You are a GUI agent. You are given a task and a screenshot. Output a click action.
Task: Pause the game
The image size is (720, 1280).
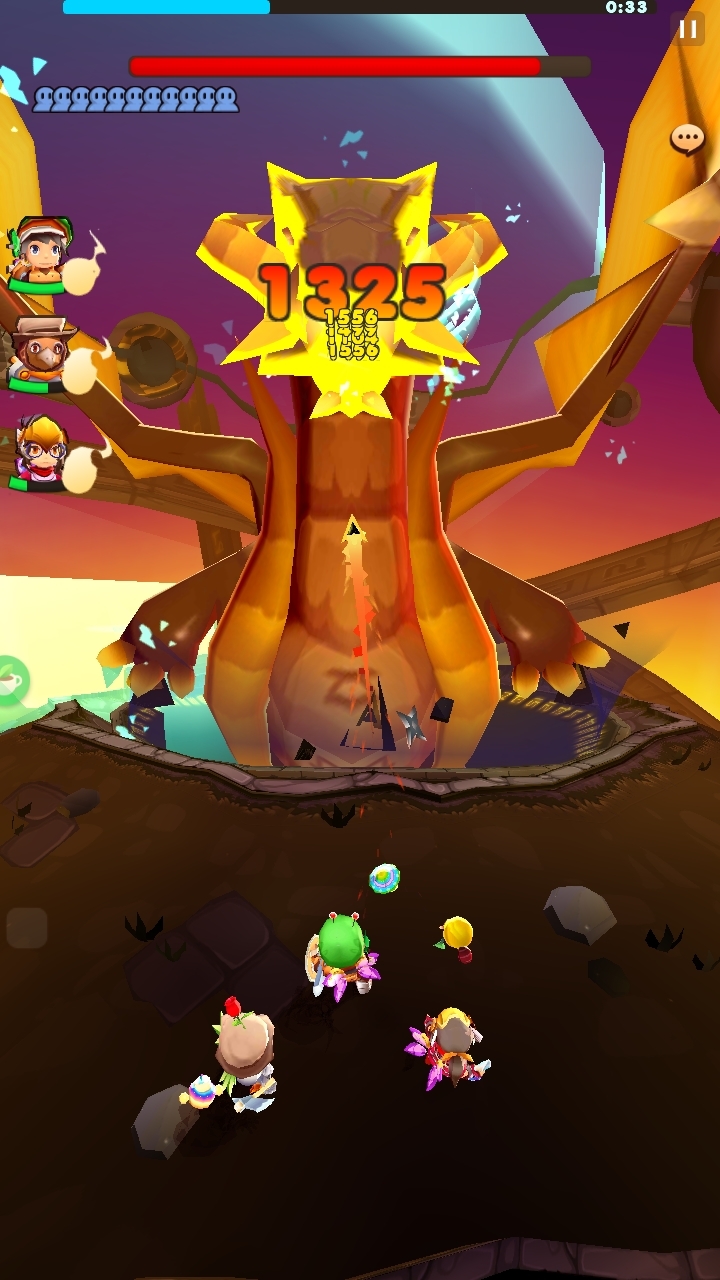coord(688,29)
